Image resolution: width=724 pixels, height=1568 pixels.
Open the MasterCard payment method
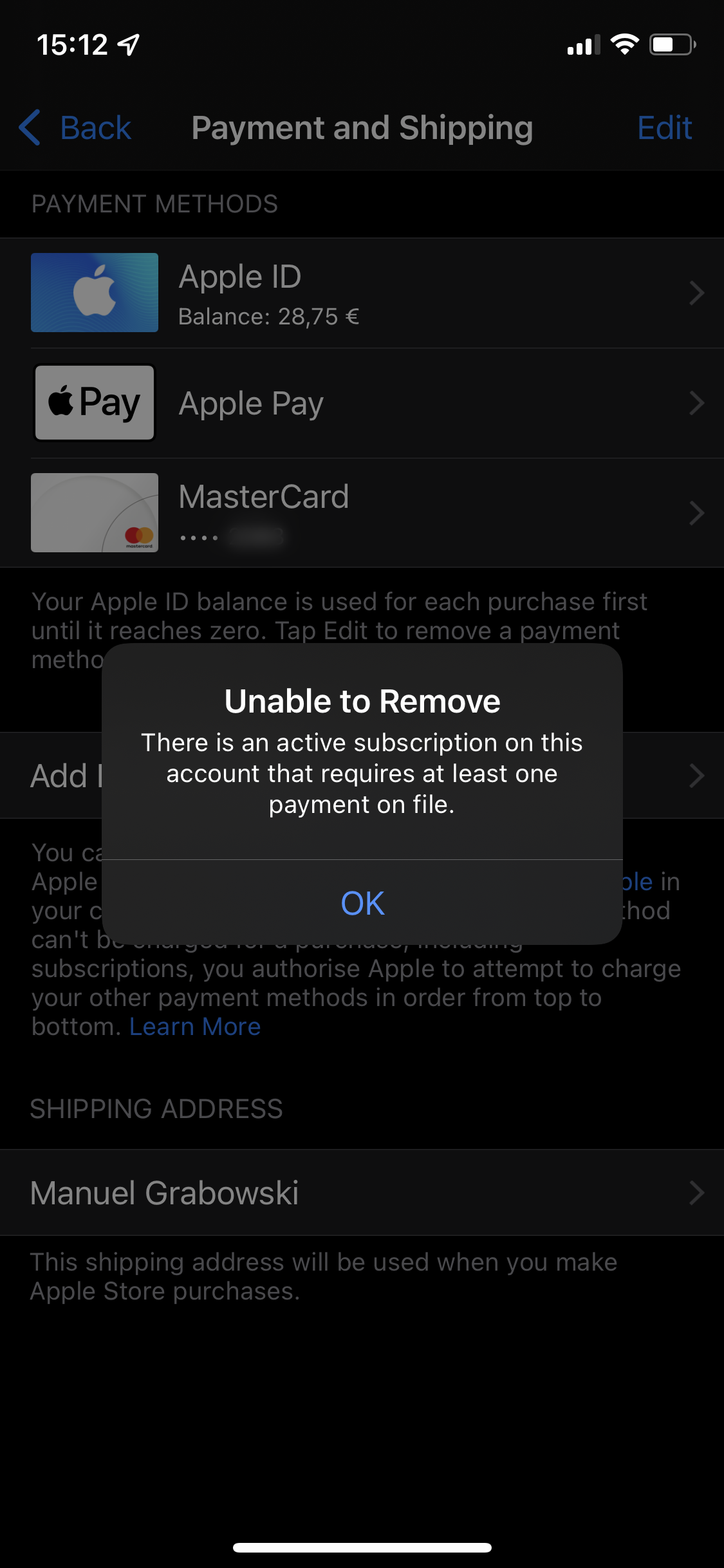(x=362, y=513)
